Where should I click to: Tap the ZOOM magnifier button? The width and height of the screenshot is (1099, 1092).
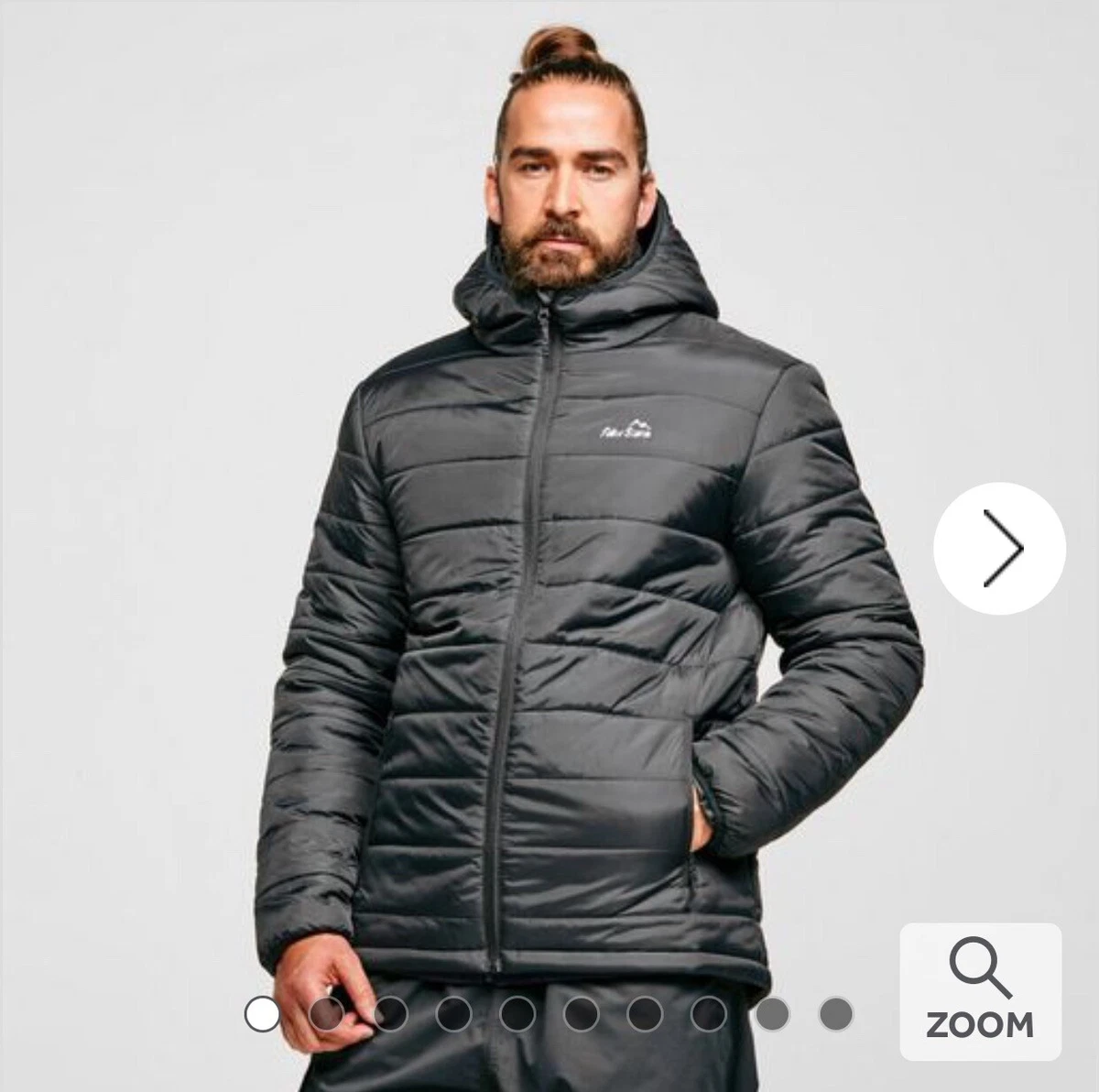pyautogui.click(x=980, y=991)
